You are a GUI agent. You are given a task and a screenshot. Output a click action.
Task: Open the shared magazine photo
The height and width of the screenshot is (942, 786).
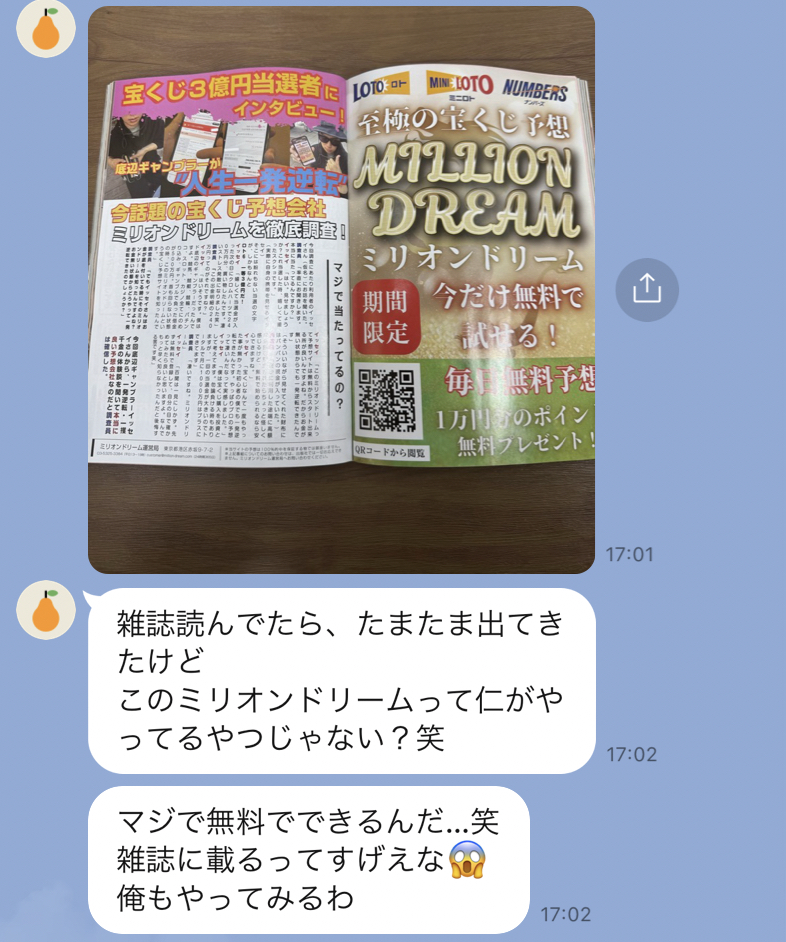coord(341,290)
